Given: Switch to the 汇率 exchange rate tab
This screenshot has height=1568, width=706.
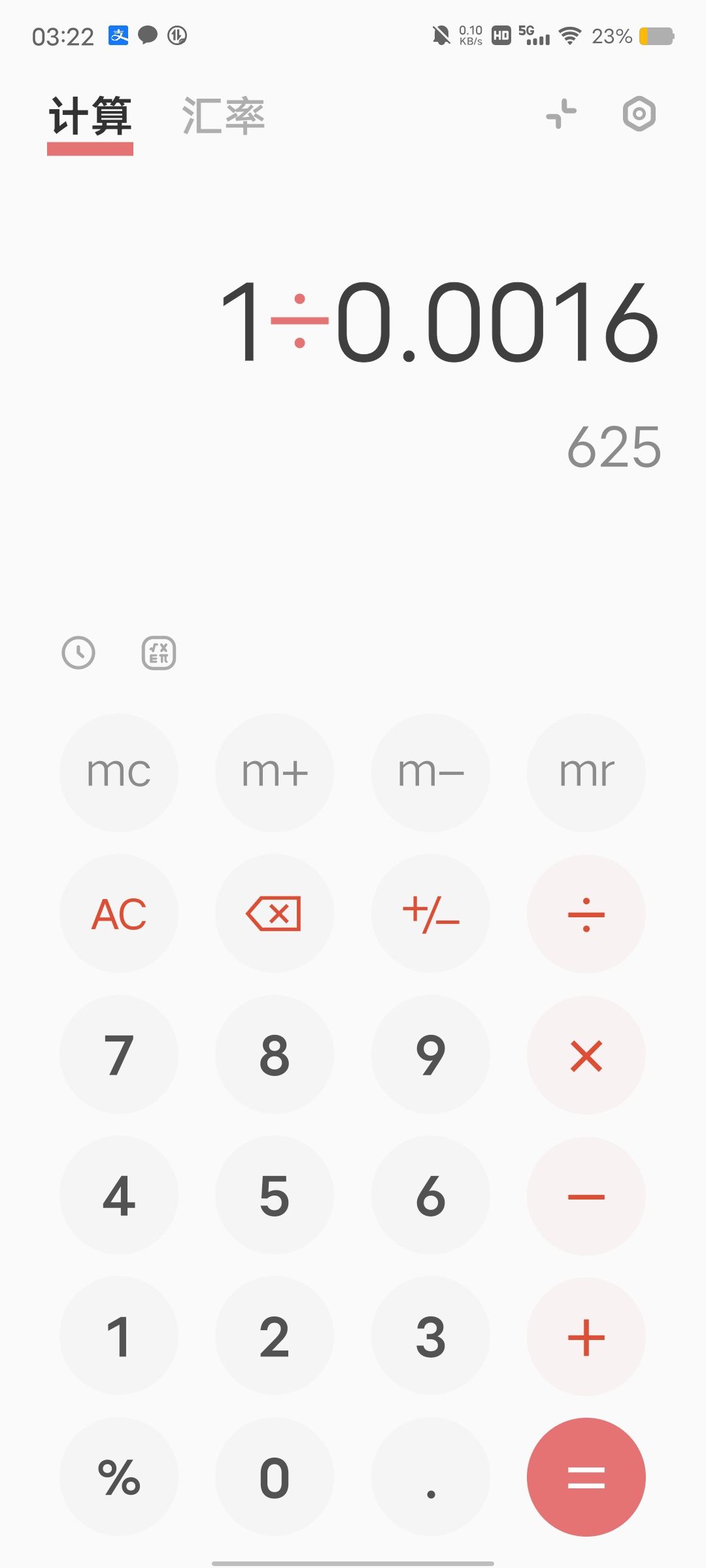Looking at the screenshot, I should pos(223,117).
